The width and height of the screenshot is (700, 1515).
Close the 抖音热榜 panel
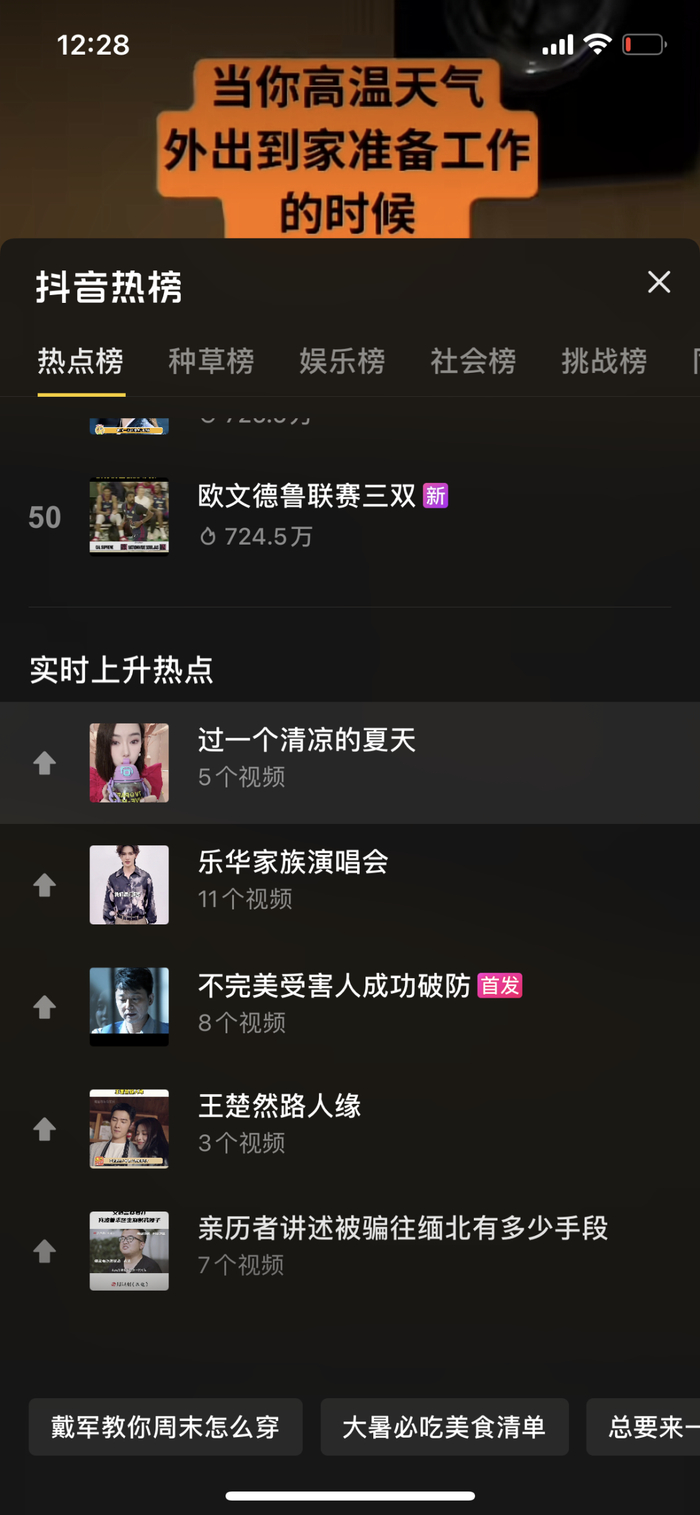click(659, 282)
